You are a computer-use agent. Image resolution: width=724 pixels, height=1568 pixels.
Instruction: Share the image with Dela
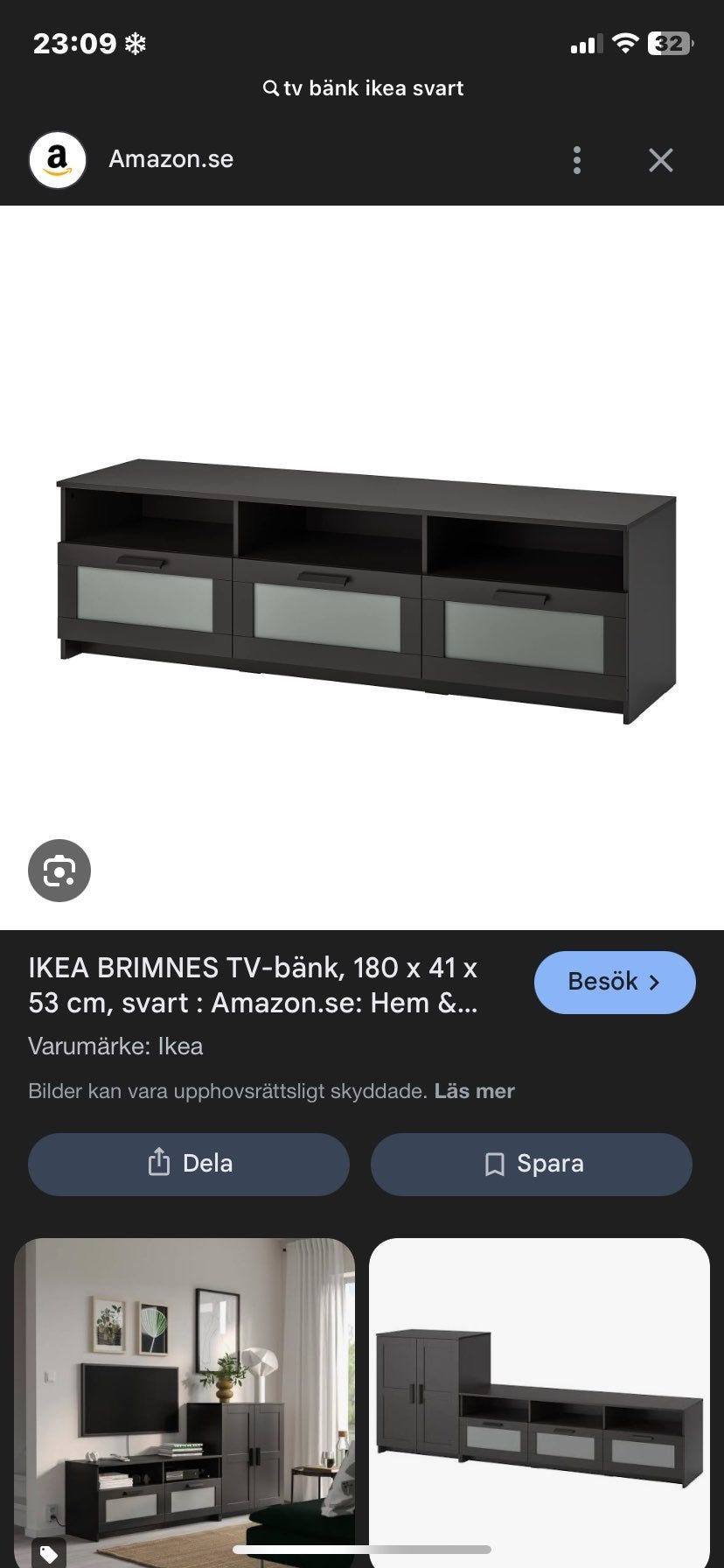189,1164
